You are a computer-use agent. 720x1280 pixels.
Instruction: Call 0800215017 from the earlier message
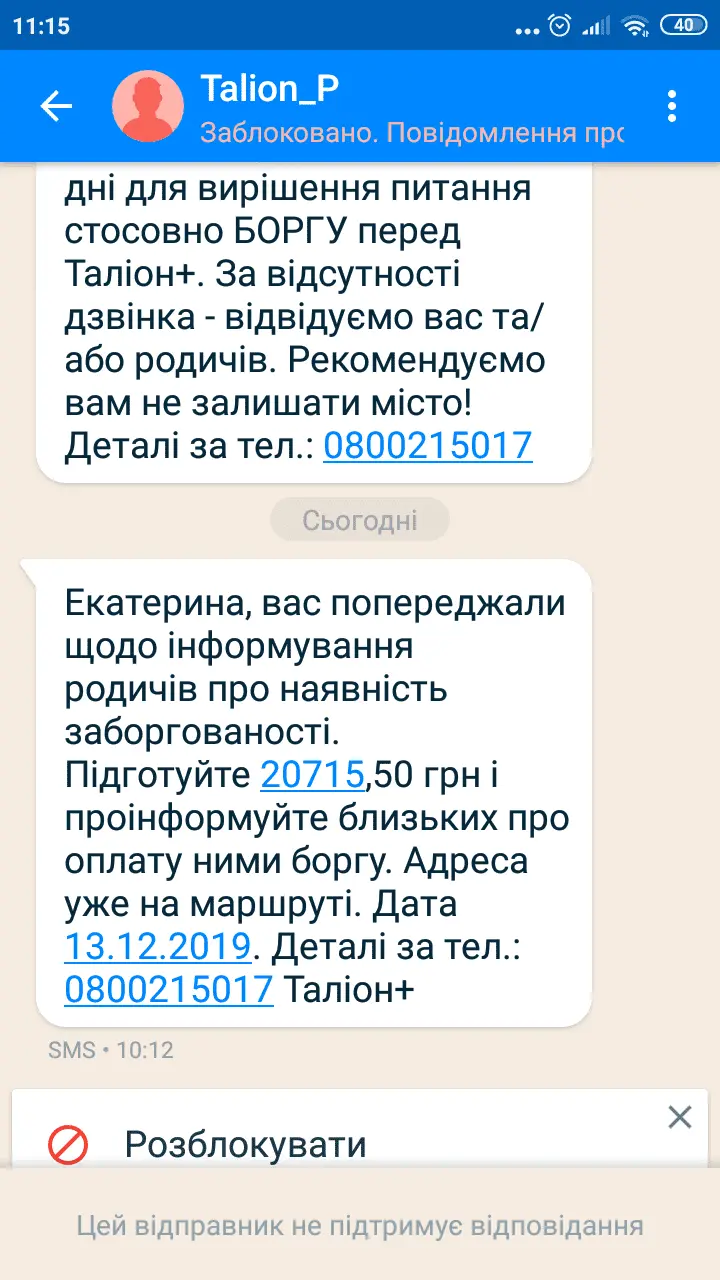[x=427, y=445]
